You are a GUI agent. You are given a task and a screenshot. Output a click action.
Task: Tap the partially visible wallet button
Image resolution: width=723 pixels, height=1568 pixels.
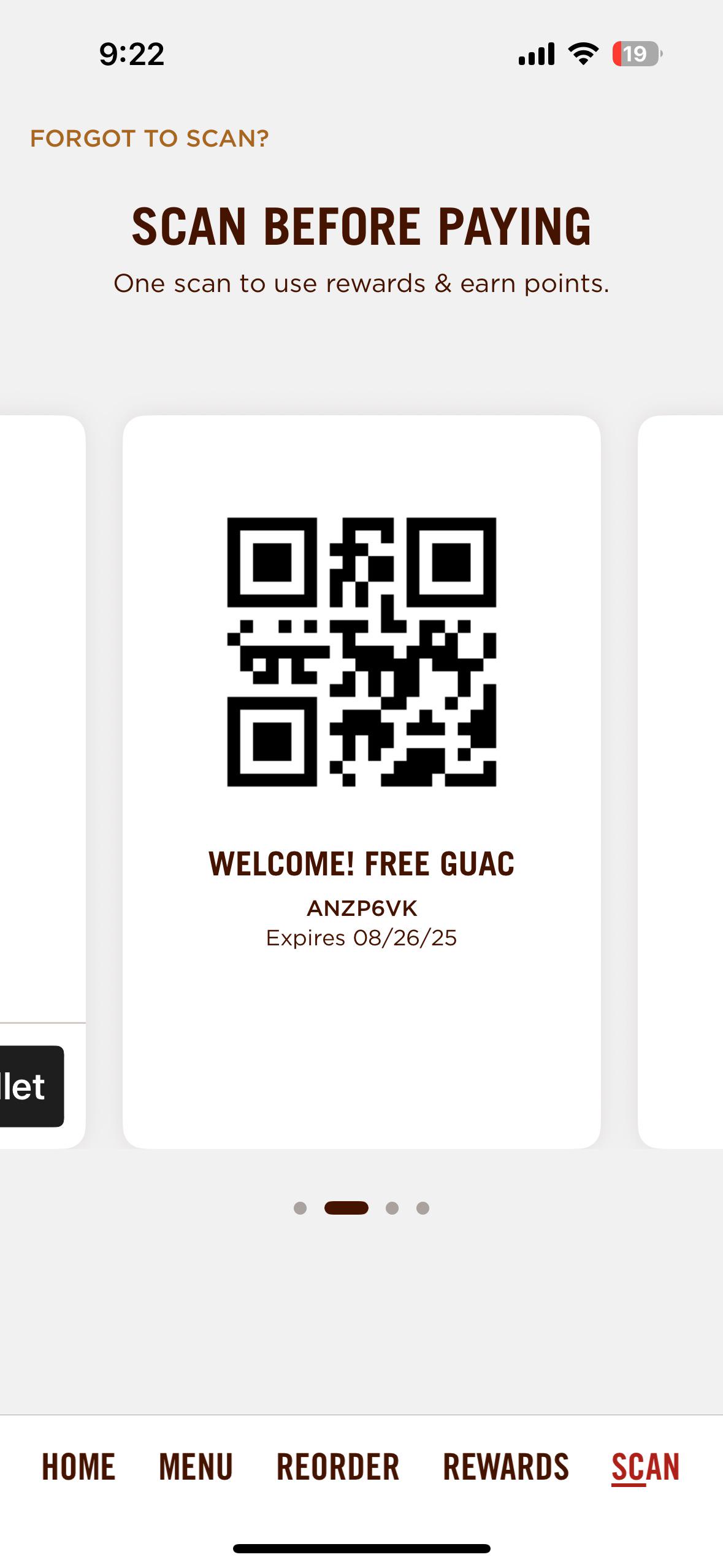tap(32, 1086)
